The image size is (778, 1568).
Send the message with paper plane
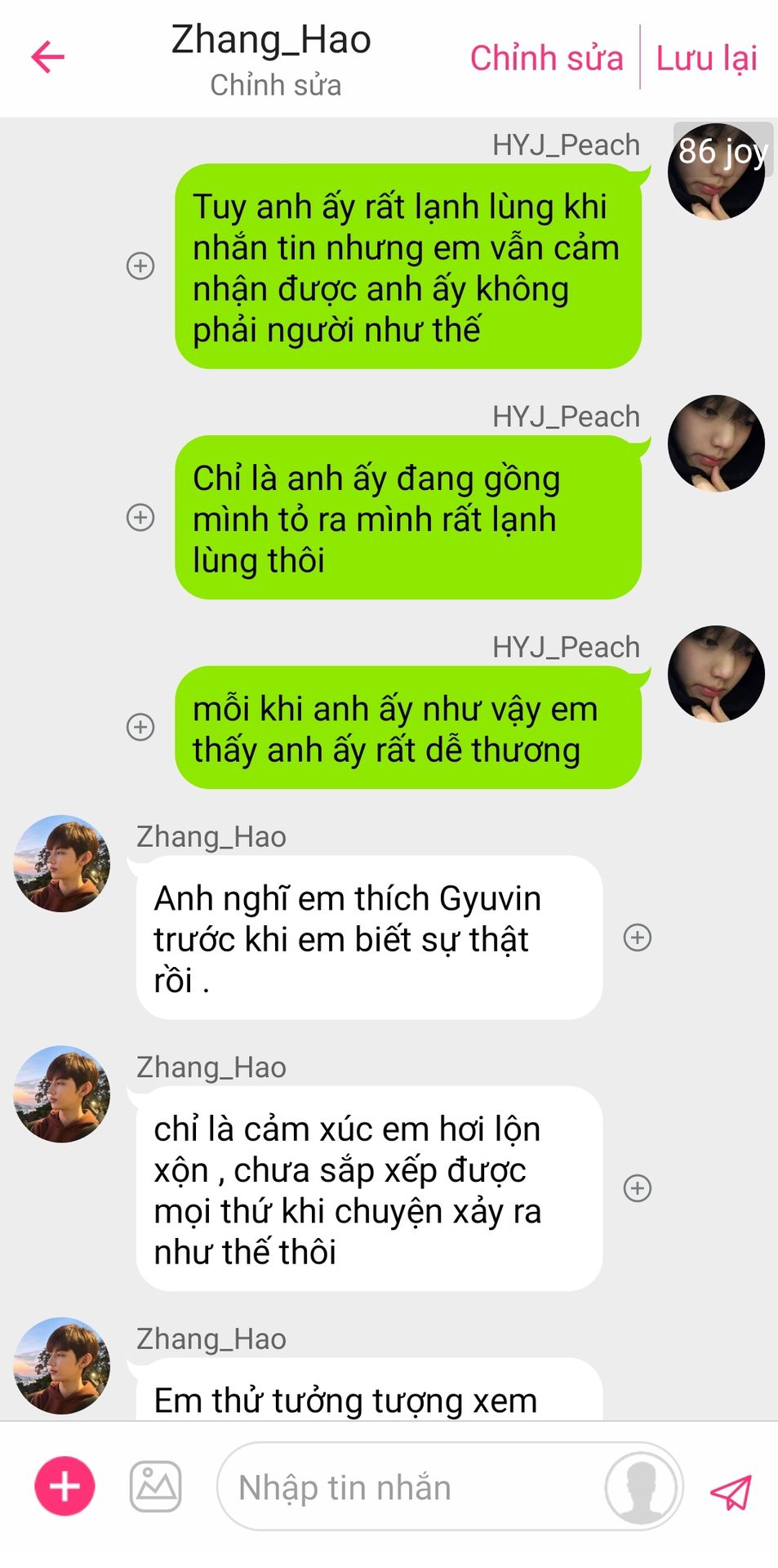[x=730, y=1492]
